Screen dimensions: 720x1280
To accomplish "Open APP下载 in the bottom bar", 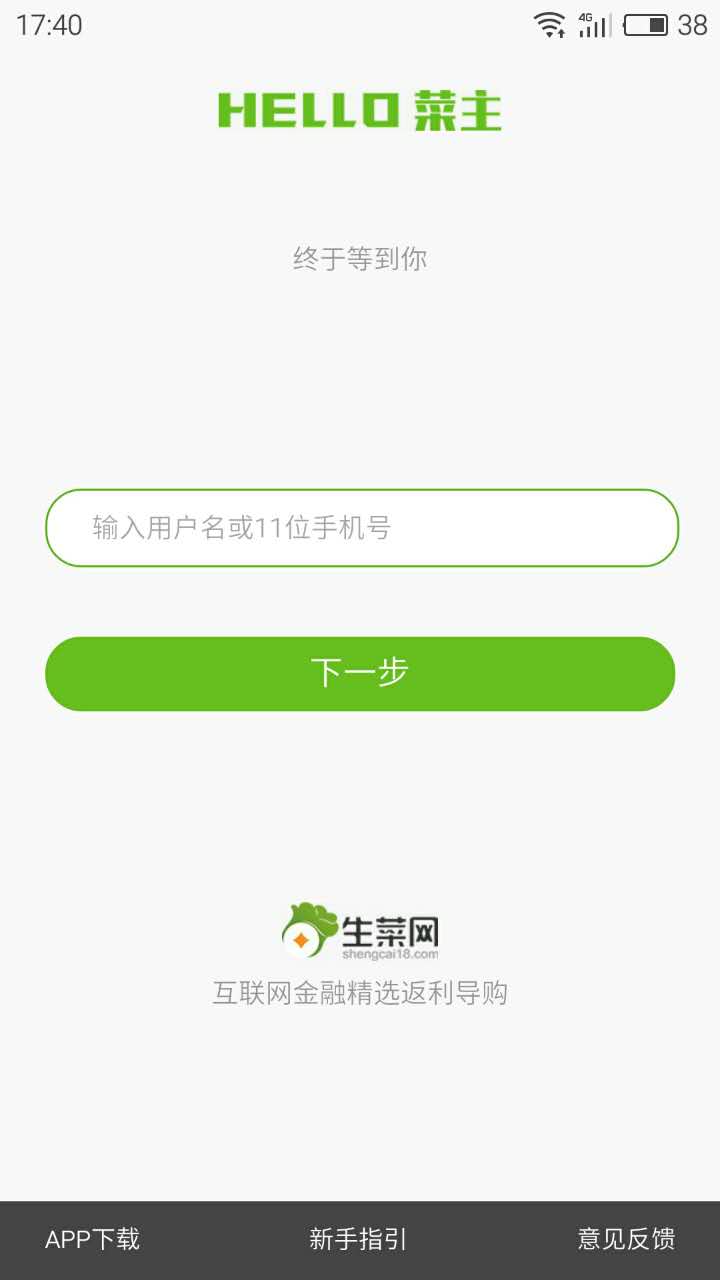I will point(92,1240).
